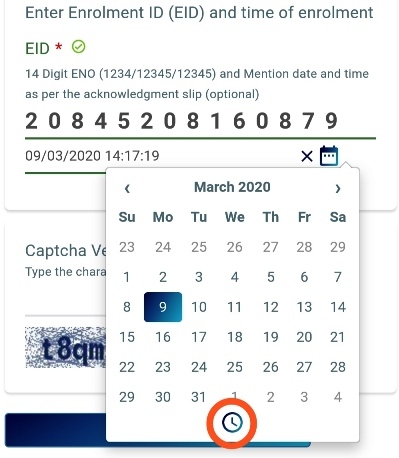
Task: Tap the highlighted date 9
Action: (163, 307)
